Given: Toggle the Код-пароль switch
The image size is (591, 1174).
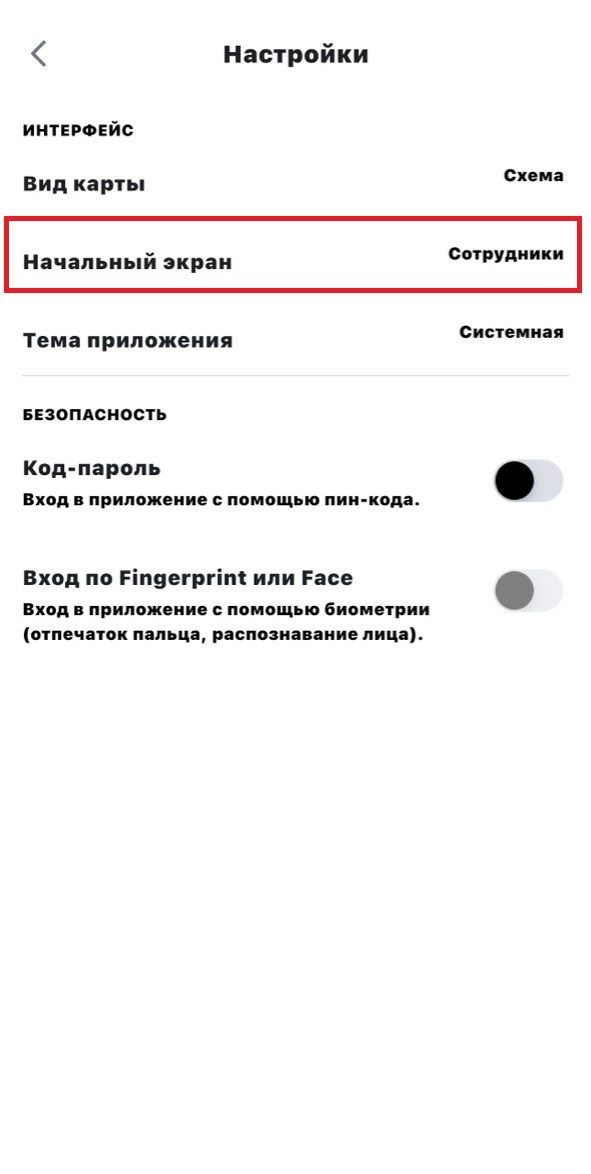Looking at the screenshot, I should point(528,481).
